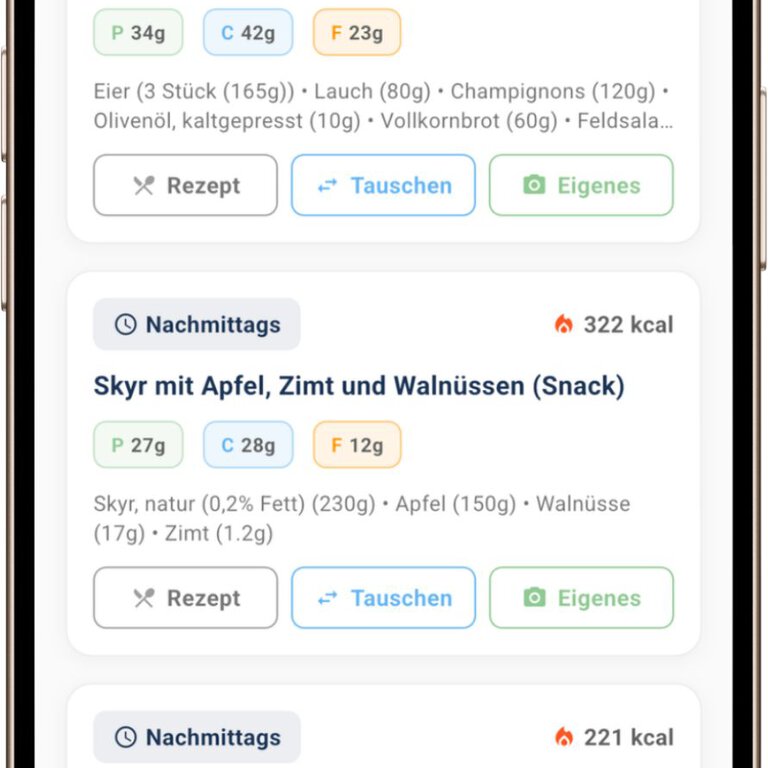Open Rezept for the Eier and Lauch meal
Screen dimensions: 768x768
coord(185,185)
